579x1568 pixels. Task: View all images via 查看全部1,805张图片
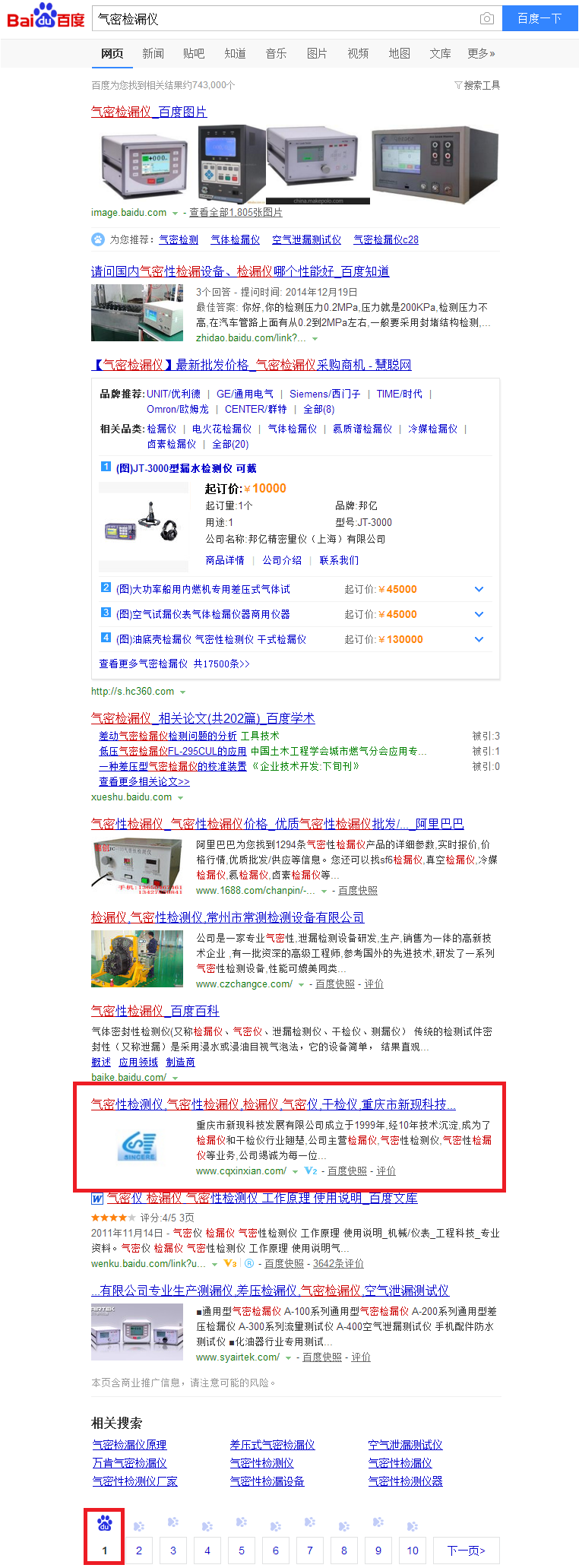click(x=236, y=213)
